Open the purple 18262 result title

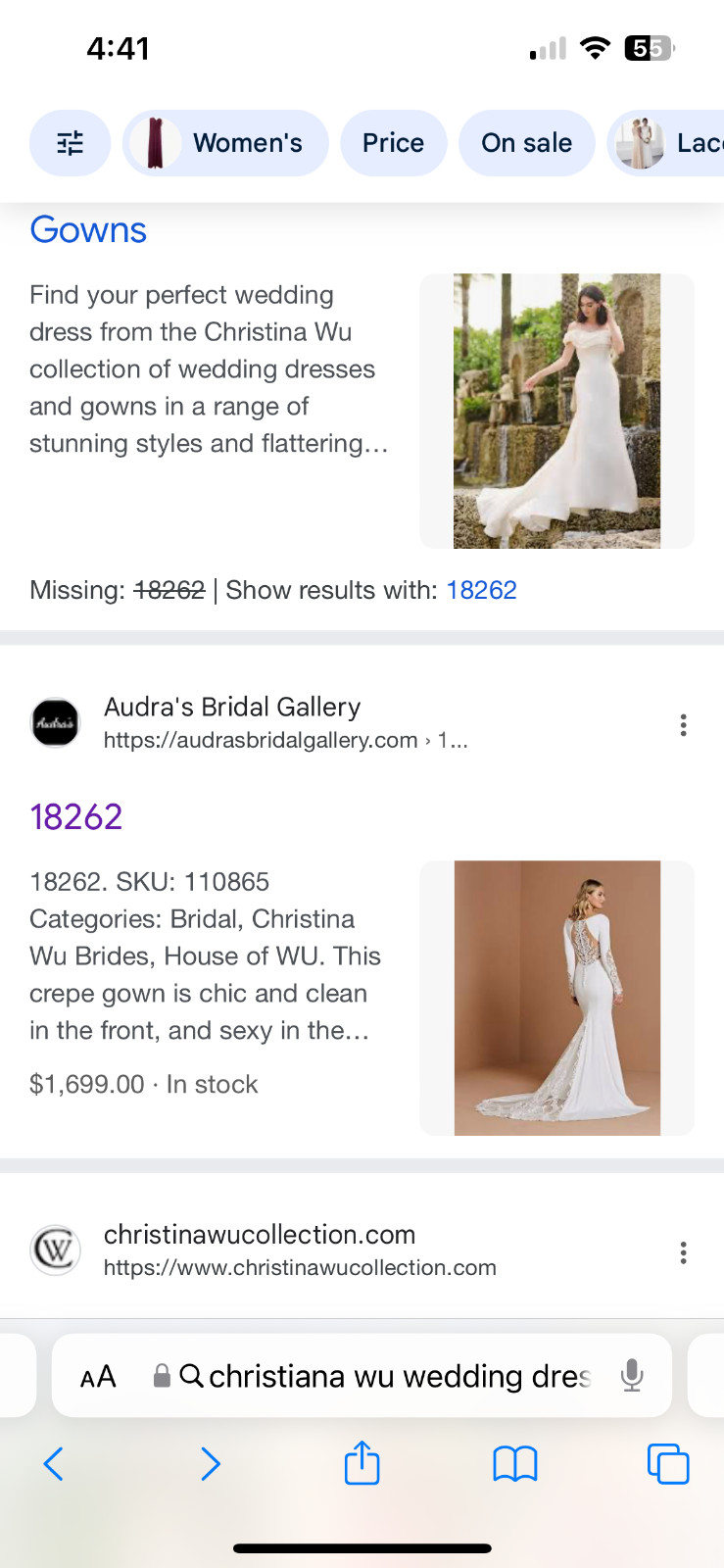click(76, 816)
